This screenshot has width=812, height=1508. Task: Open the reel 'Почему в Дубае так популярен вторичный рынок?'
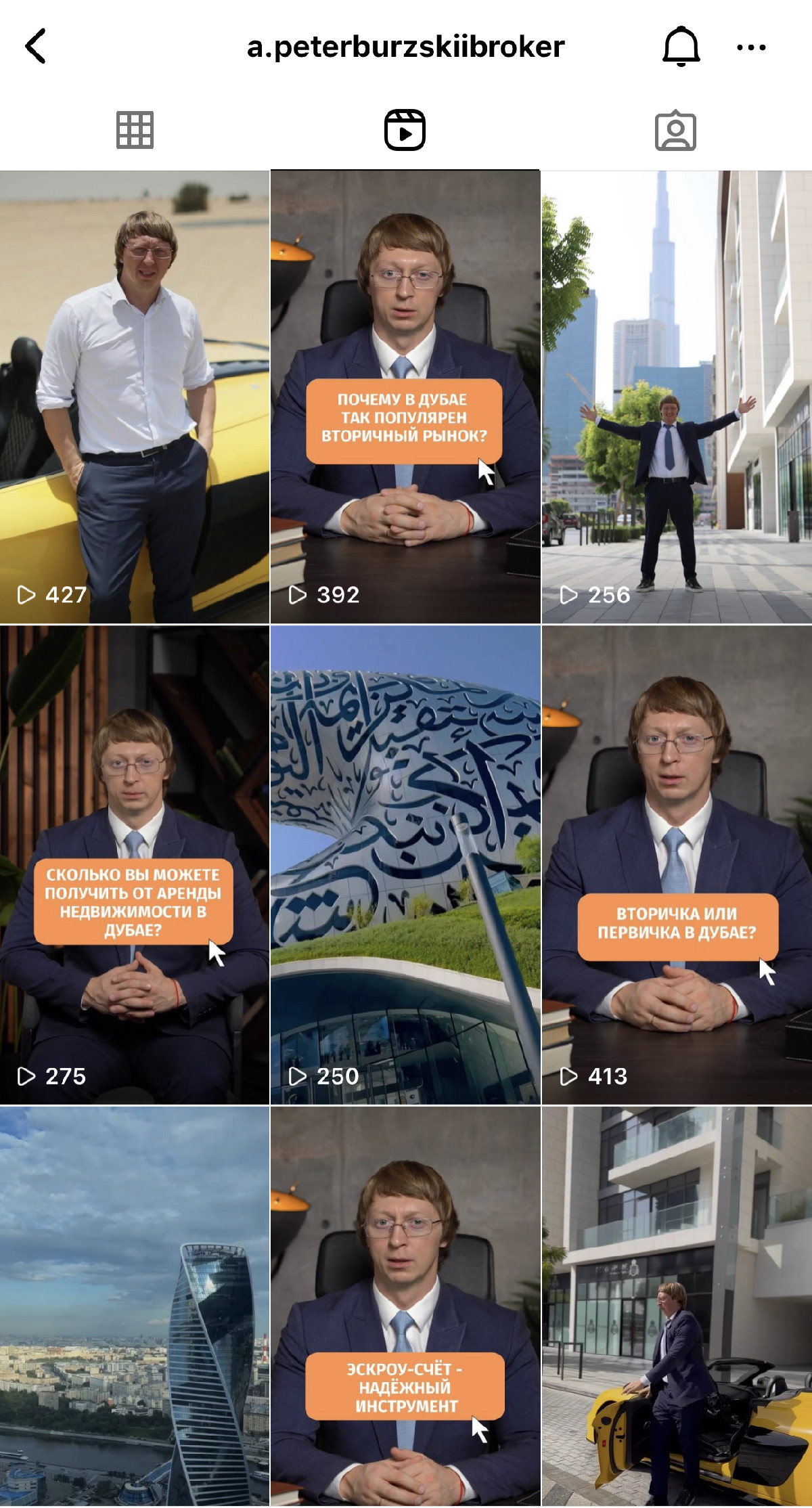point(405,397)
